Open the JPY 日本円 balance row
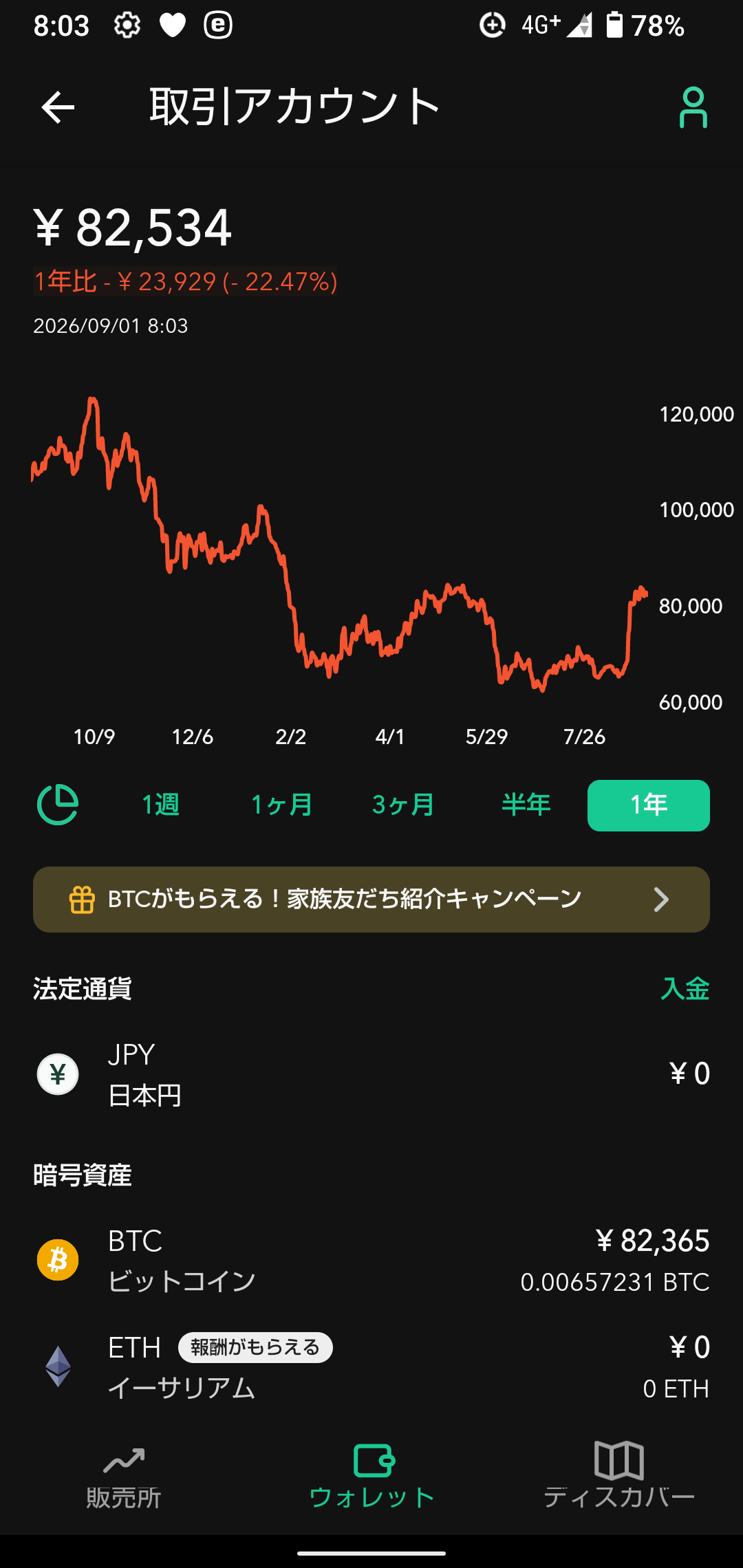Screen dimensions: 743x1568 pyautogui.click(x=371, y=1074)
